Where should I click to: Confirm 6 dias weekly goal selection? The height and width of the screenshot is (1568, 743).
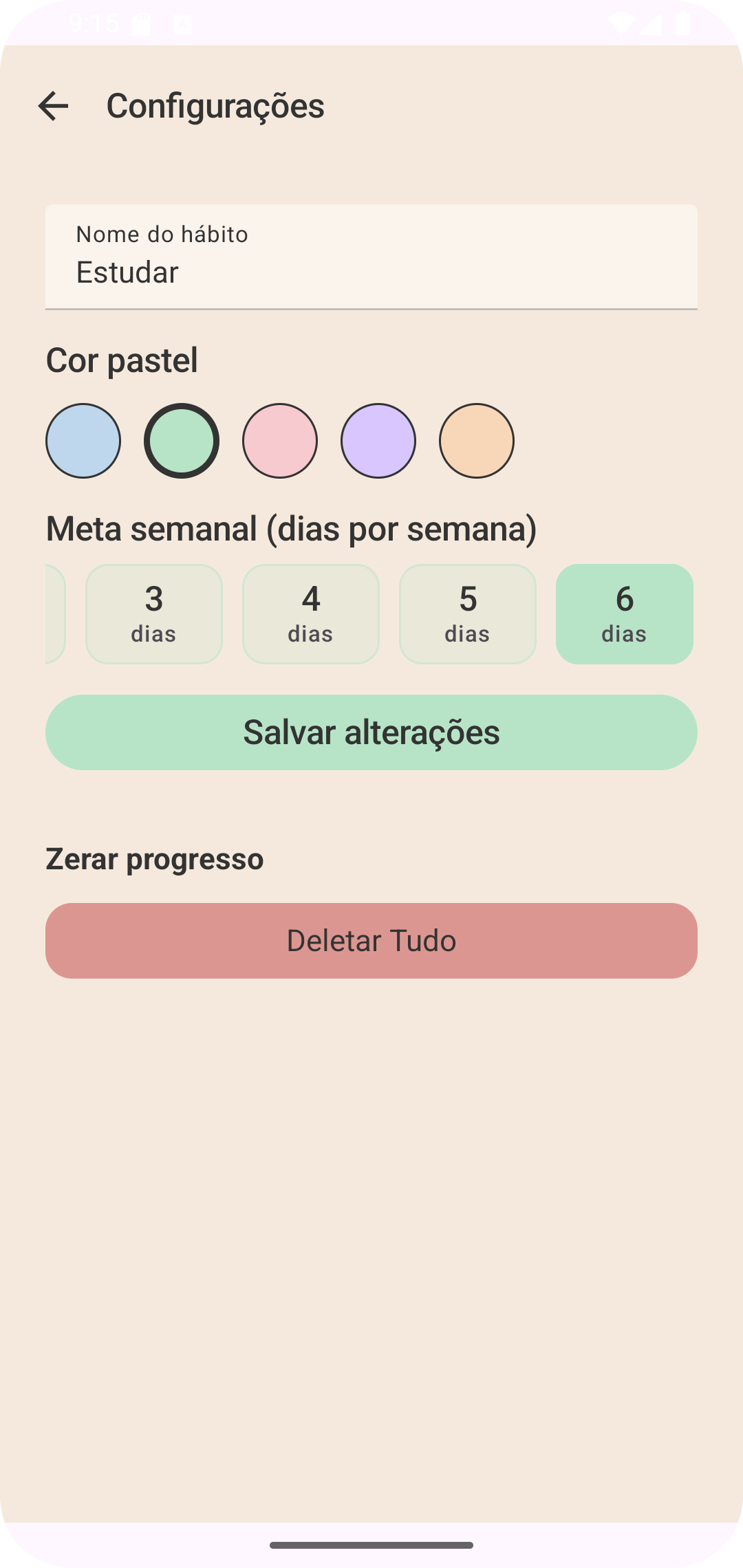[x=624, y=614]
